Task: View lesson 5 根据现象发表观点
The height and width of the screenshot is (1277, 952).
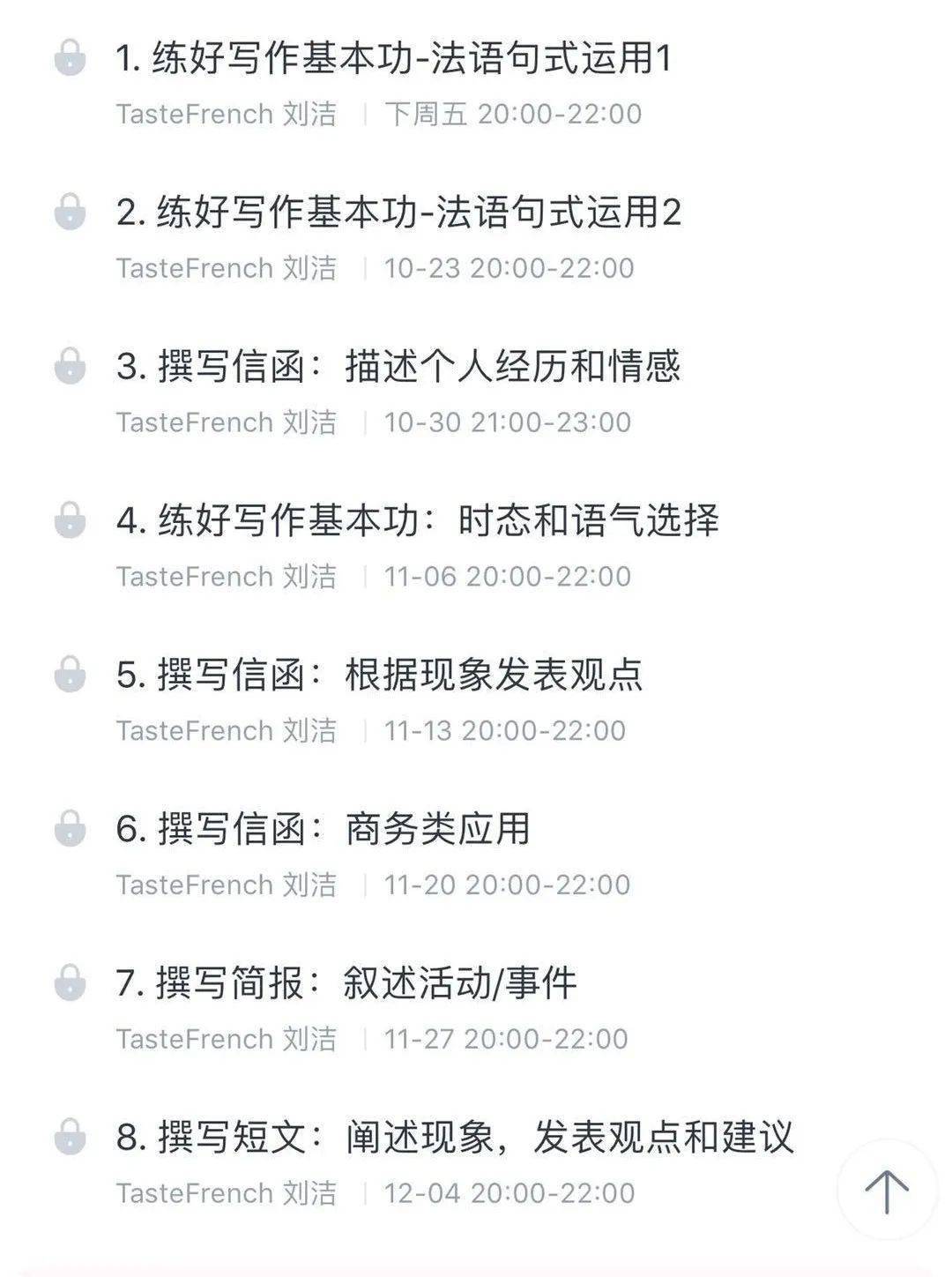Action: pos(379,676)
